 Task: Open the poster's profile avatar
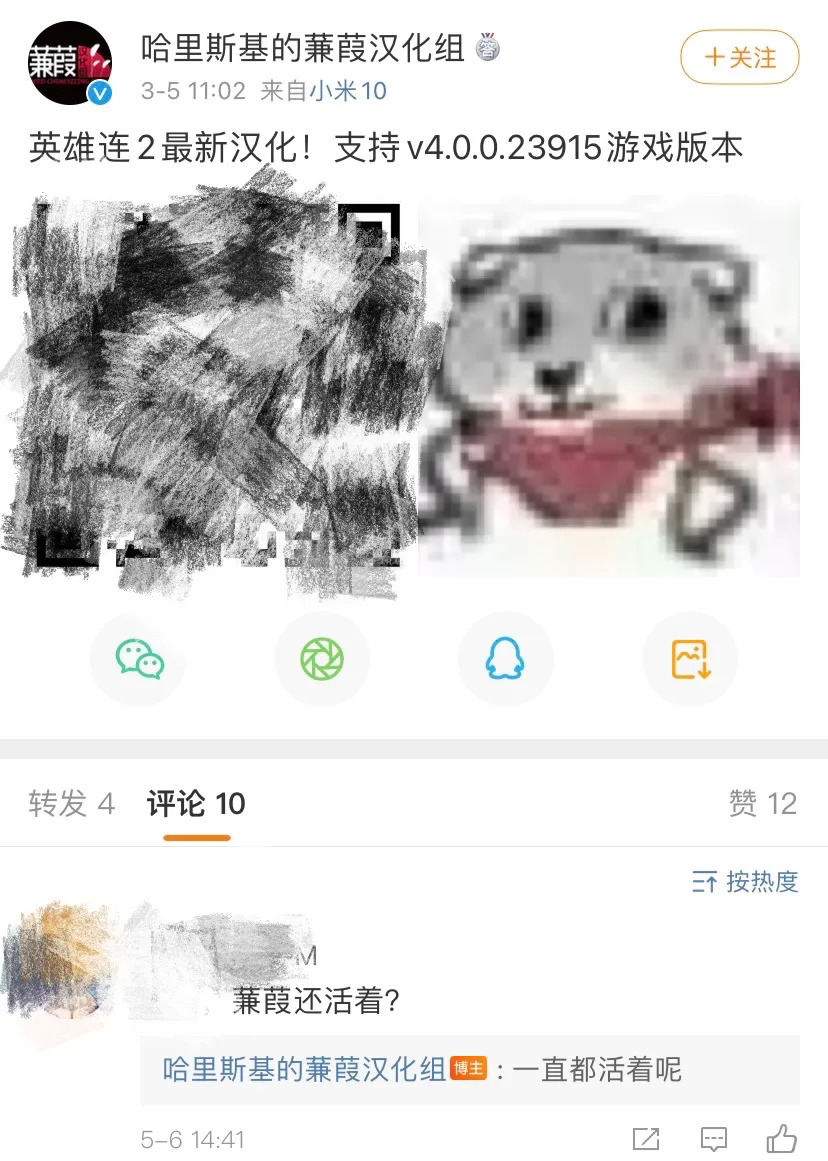(69, 64)
